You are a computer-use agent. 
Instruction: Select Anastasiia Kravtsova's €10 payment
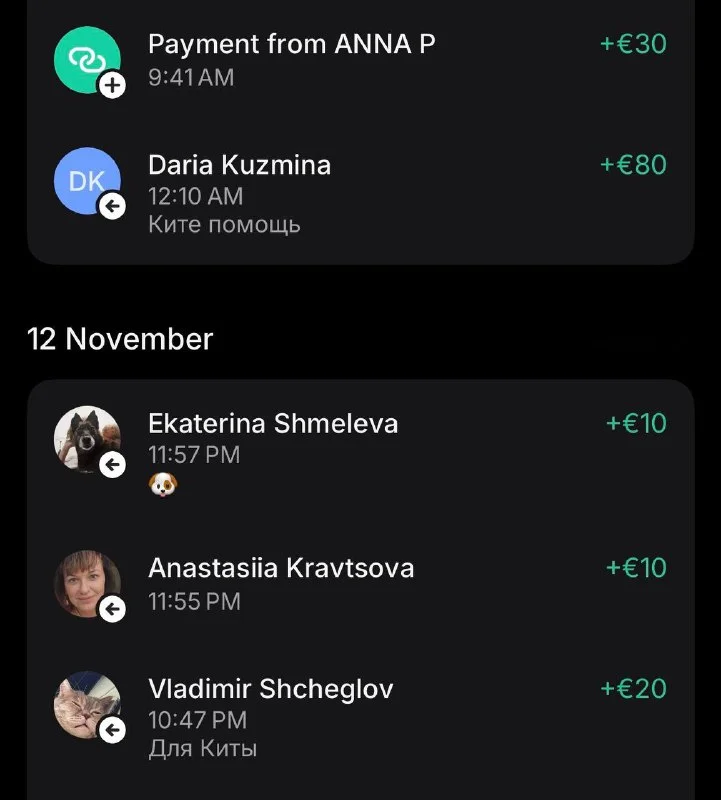[x=360, y=584]
